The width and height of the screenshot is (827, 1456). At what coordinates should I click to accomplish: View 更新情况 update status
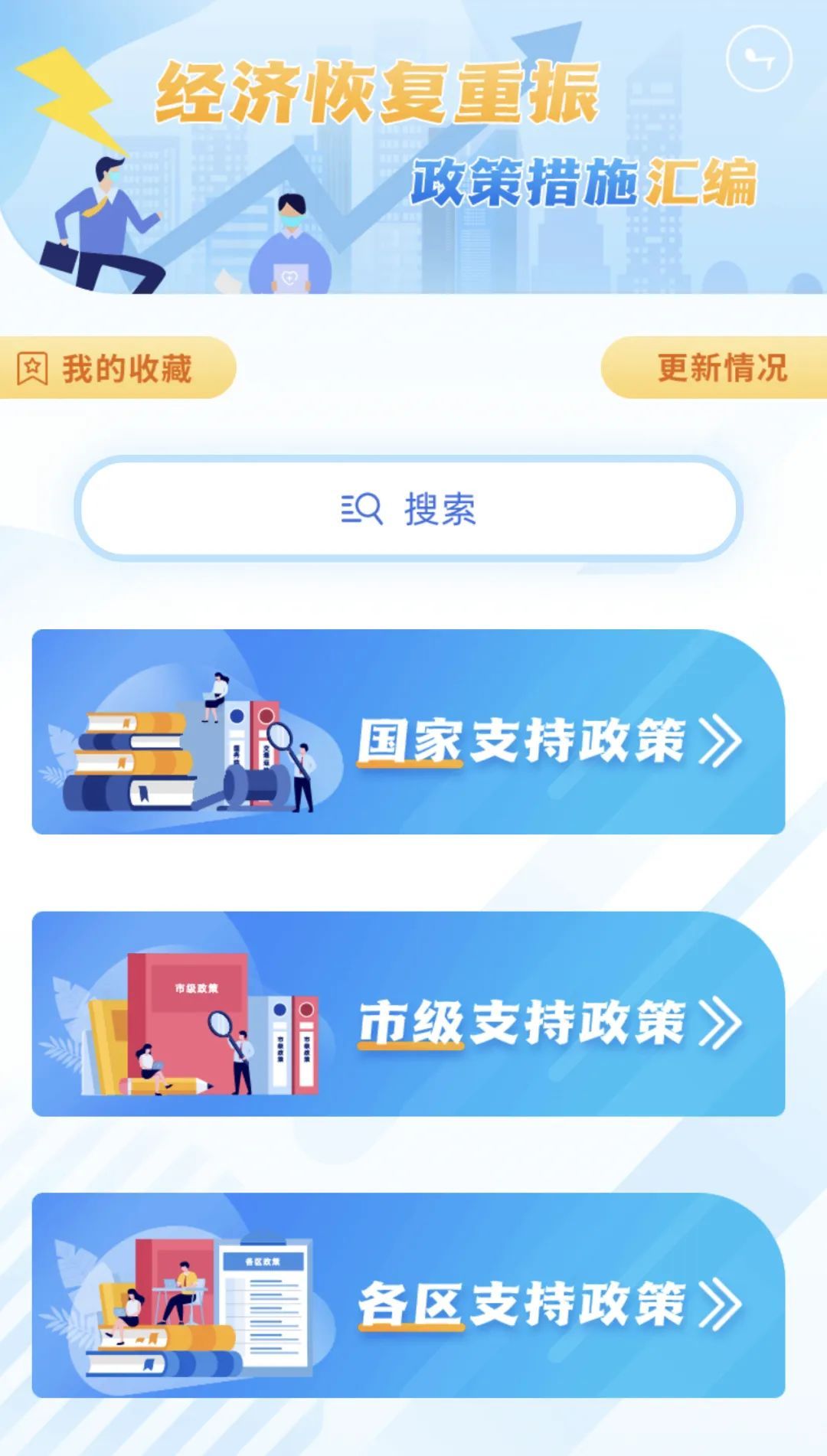click(x=714, y=367)
